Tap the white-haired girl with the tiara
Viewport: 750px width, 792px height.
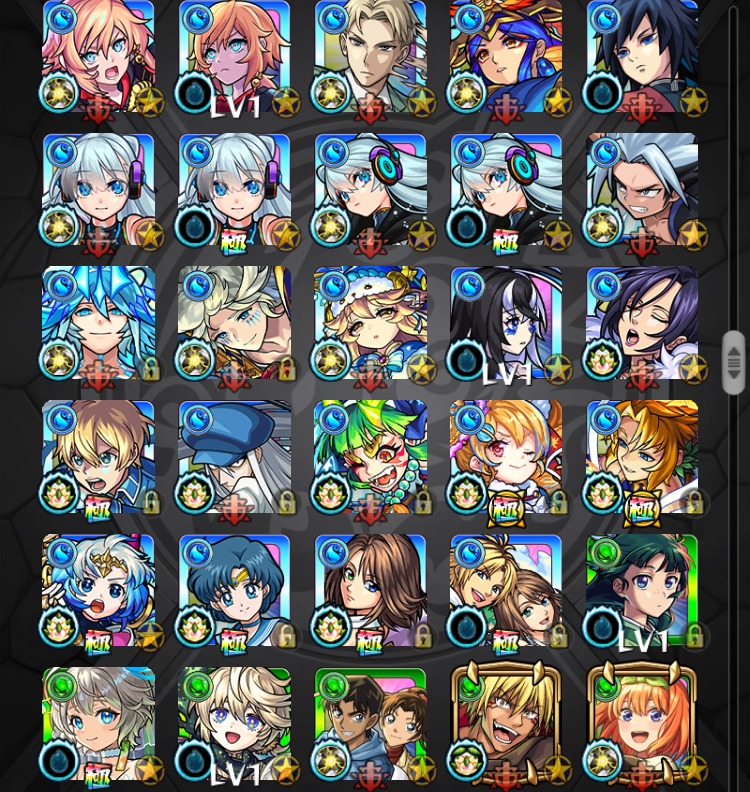tap(98, 590)
